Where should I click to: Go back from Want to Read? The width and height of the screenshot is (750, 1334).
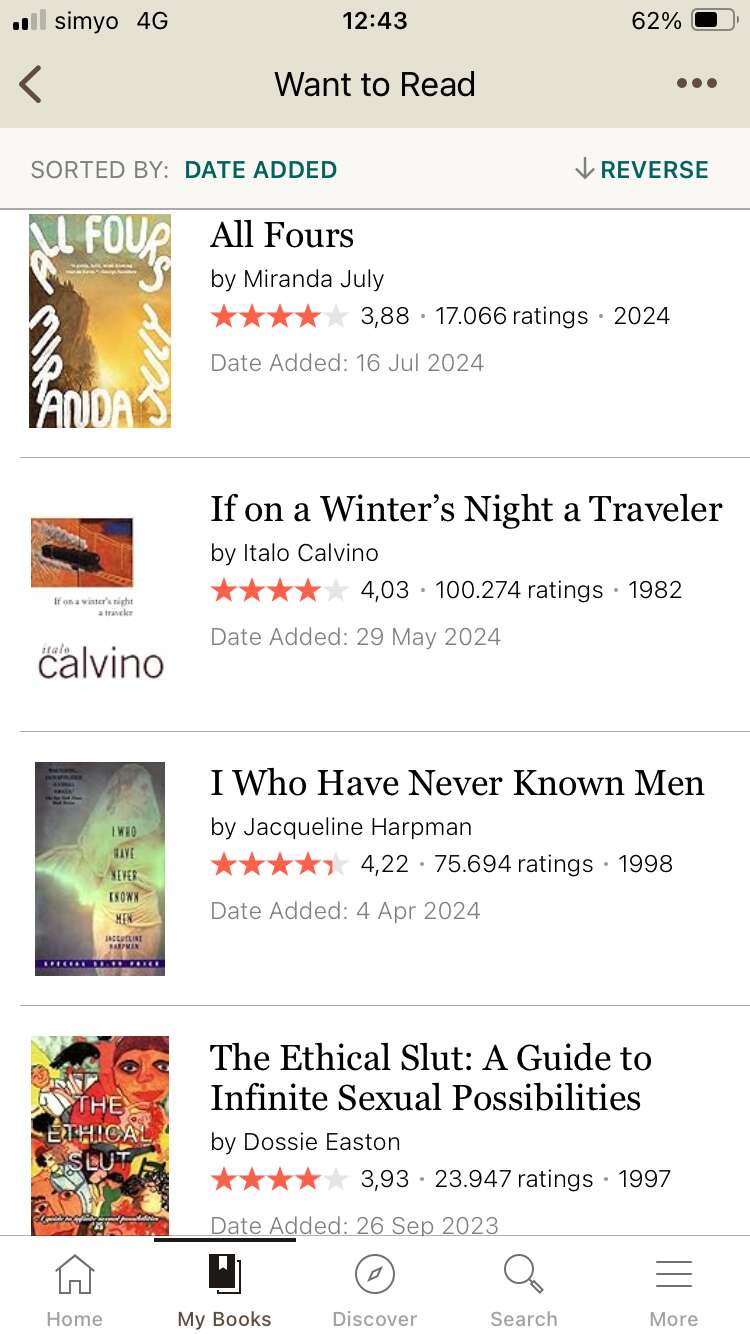click(31, 84)
